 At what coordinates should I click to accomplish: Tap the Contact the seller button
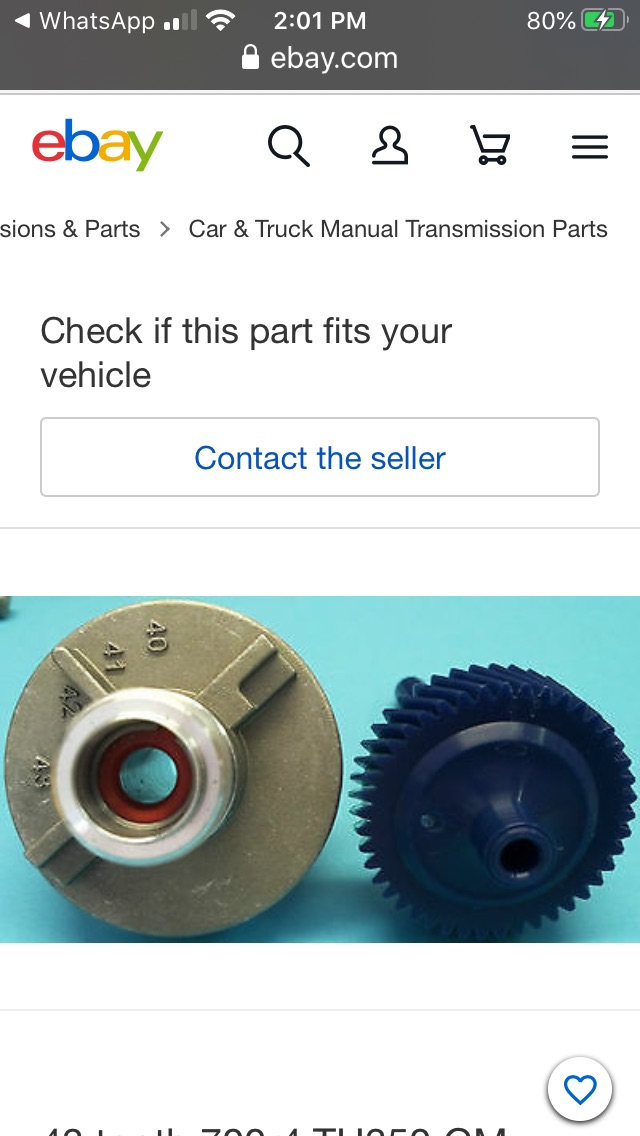tap(320, 458)
